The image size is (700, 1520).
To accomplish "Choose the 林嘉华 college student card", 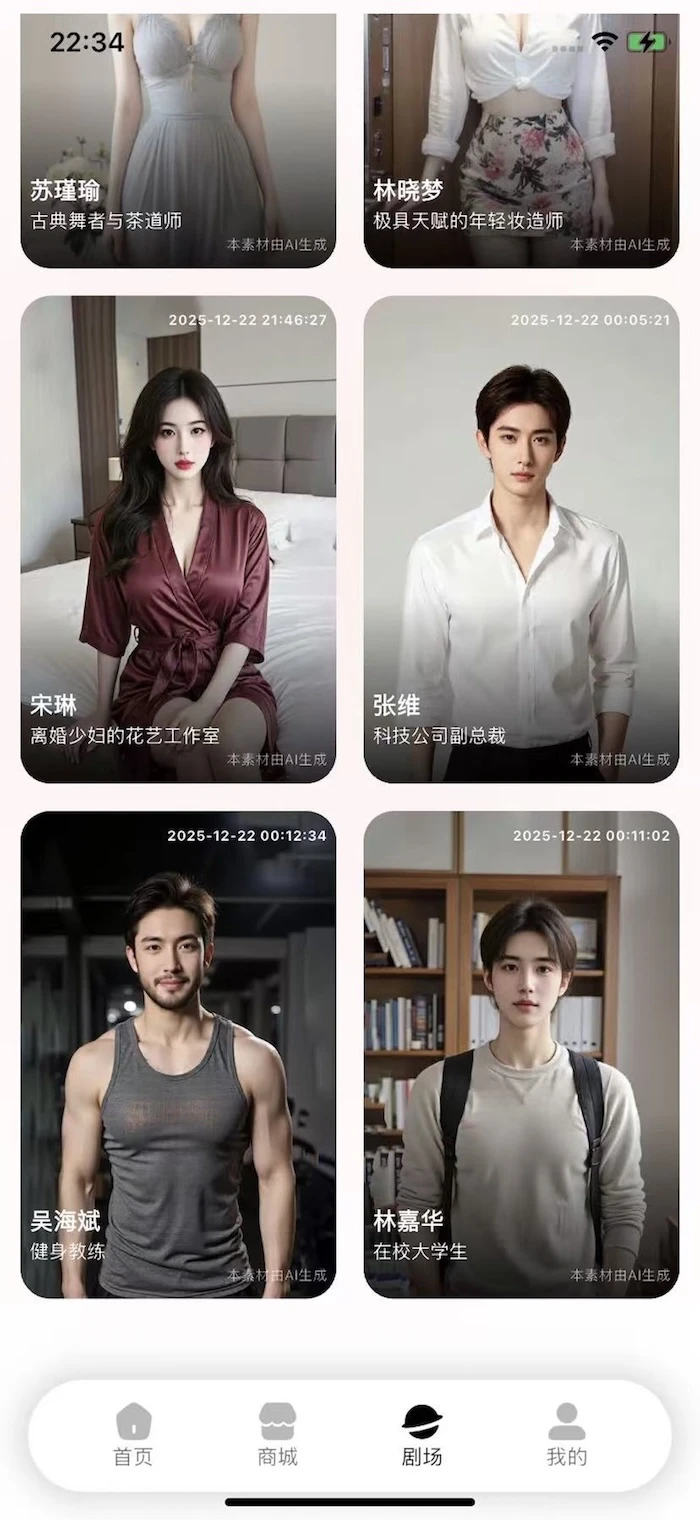I will click(x=521, y=1054).
